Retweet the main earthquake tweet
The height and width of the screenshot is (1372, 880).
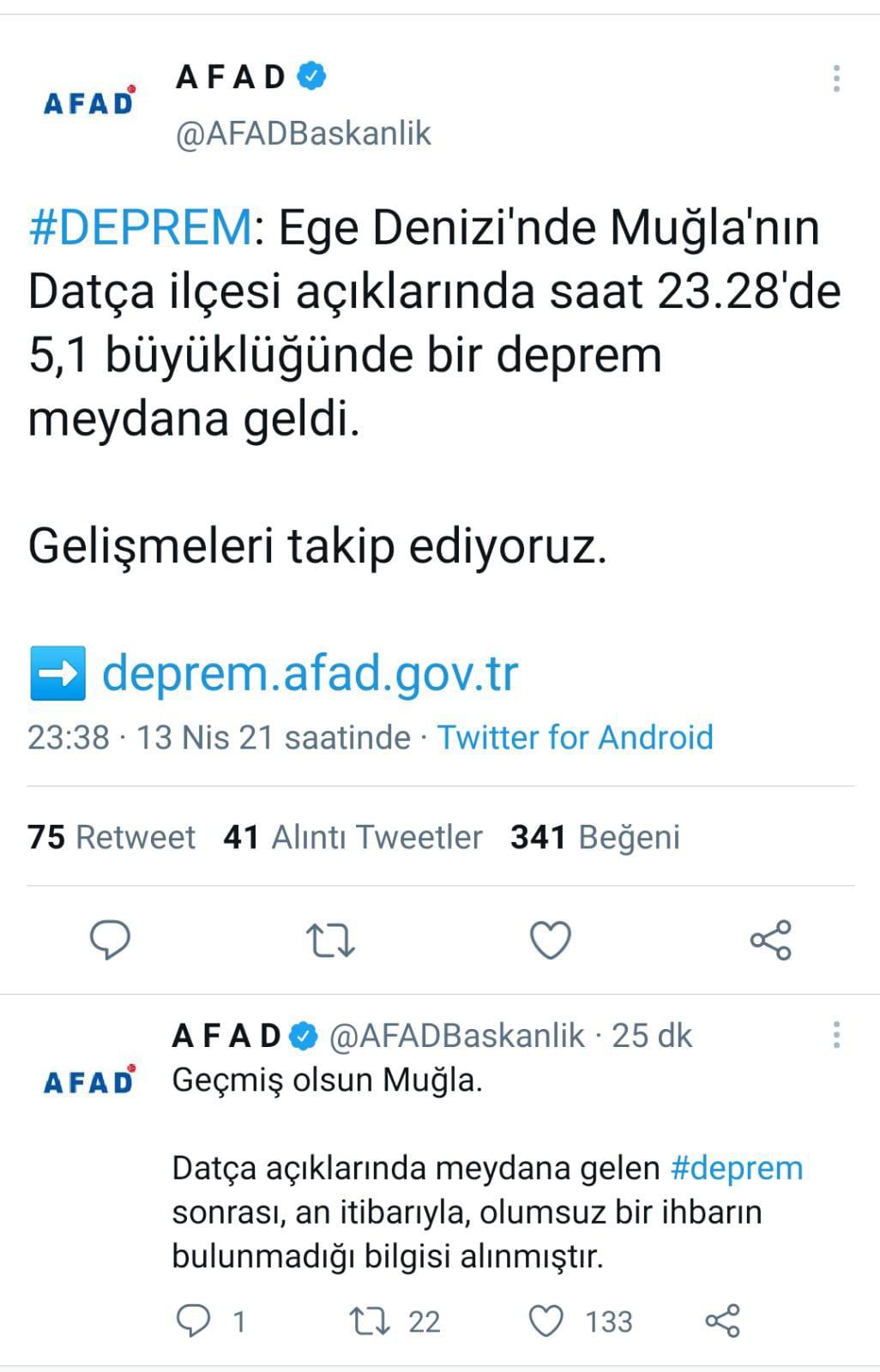point(330,940)
